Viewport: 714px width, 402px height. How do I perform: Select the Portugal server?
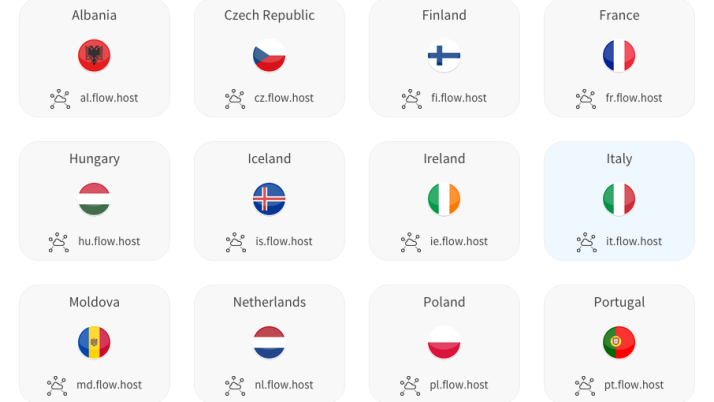pos(619,343)
